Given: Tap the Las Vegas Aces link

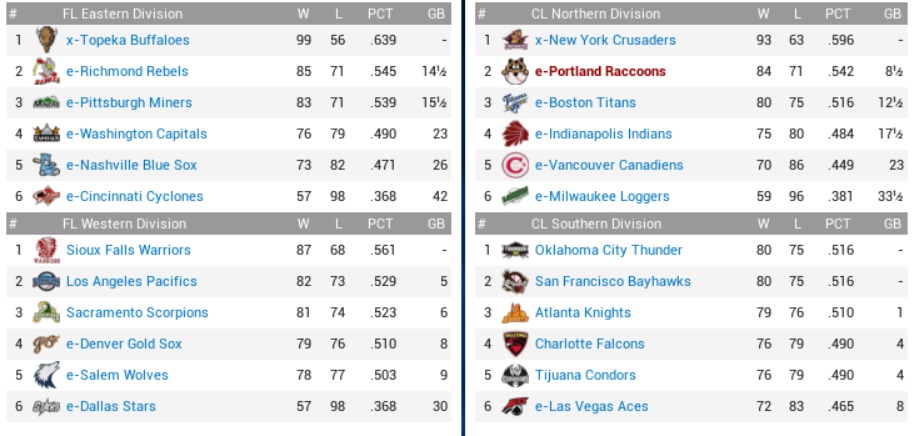Looking at the screenshot, I should 591,406.
